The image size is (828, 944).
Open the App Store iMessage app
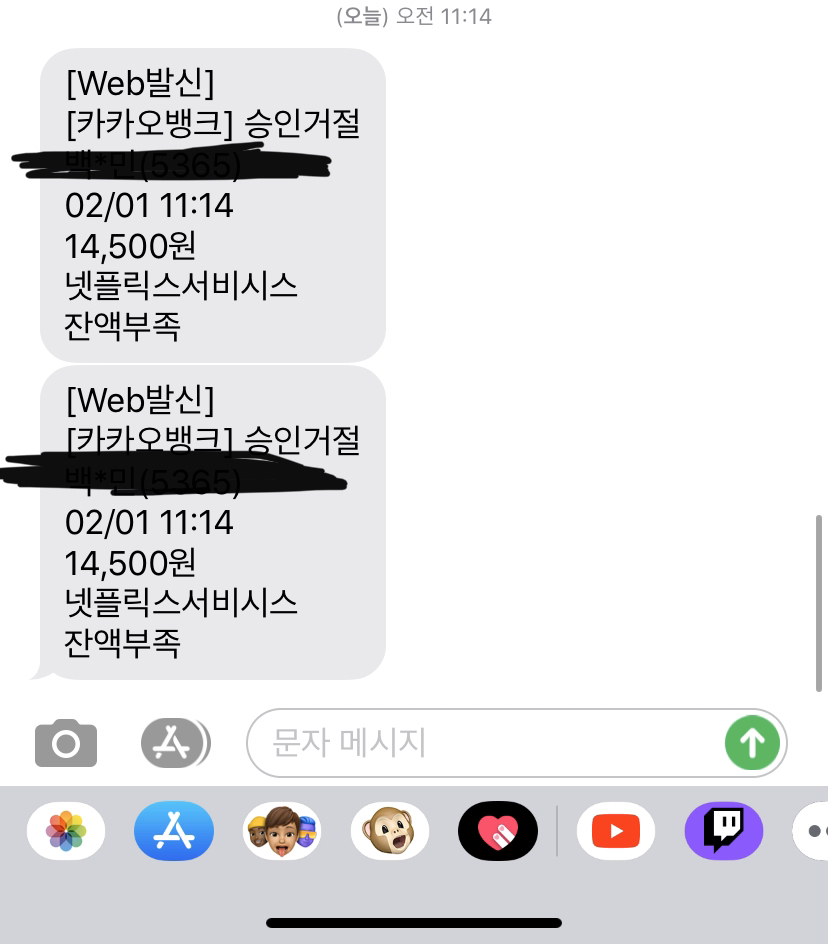(174, 831)
